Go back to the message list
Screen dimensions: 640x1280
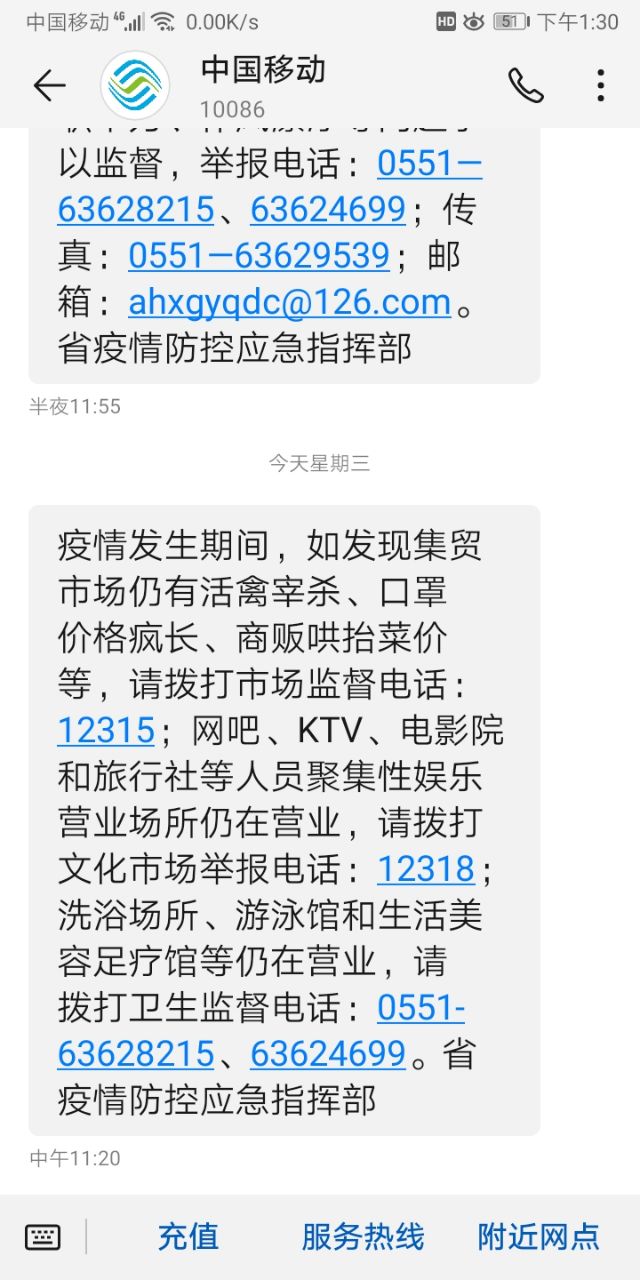49,86
